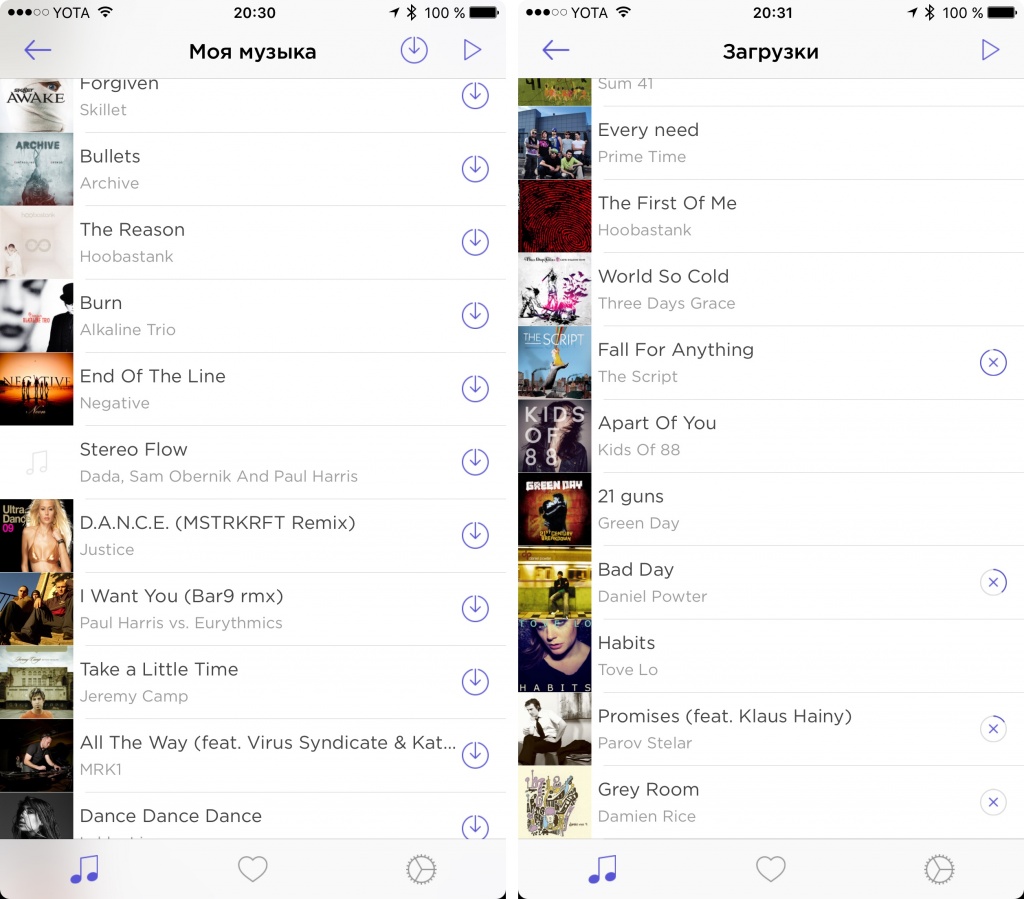Download The Reason by Hoobastank
Image resolution: width=1024 pixels, height=899 pixels.
point(475,242)
